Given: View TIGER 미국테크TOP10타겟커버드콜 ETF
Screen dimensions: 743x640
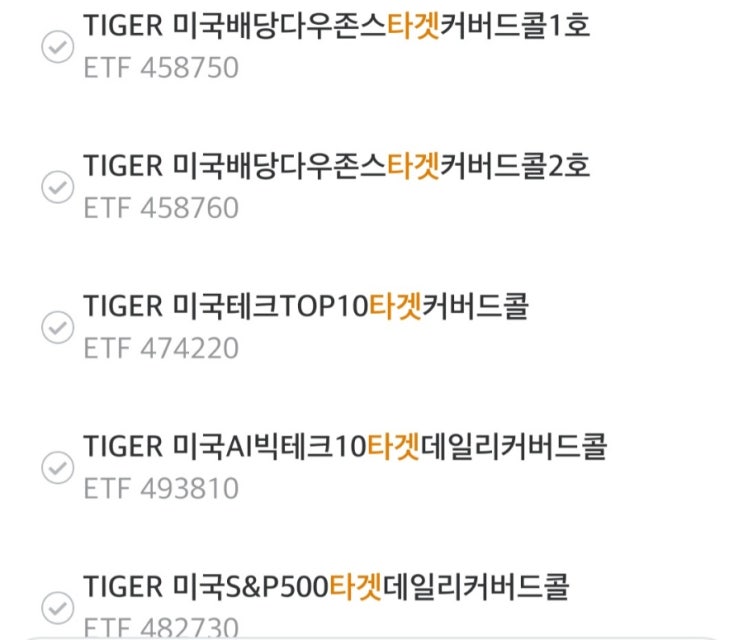Looking at the screenshot, I should pyautogui.click(x=305, y=306).
